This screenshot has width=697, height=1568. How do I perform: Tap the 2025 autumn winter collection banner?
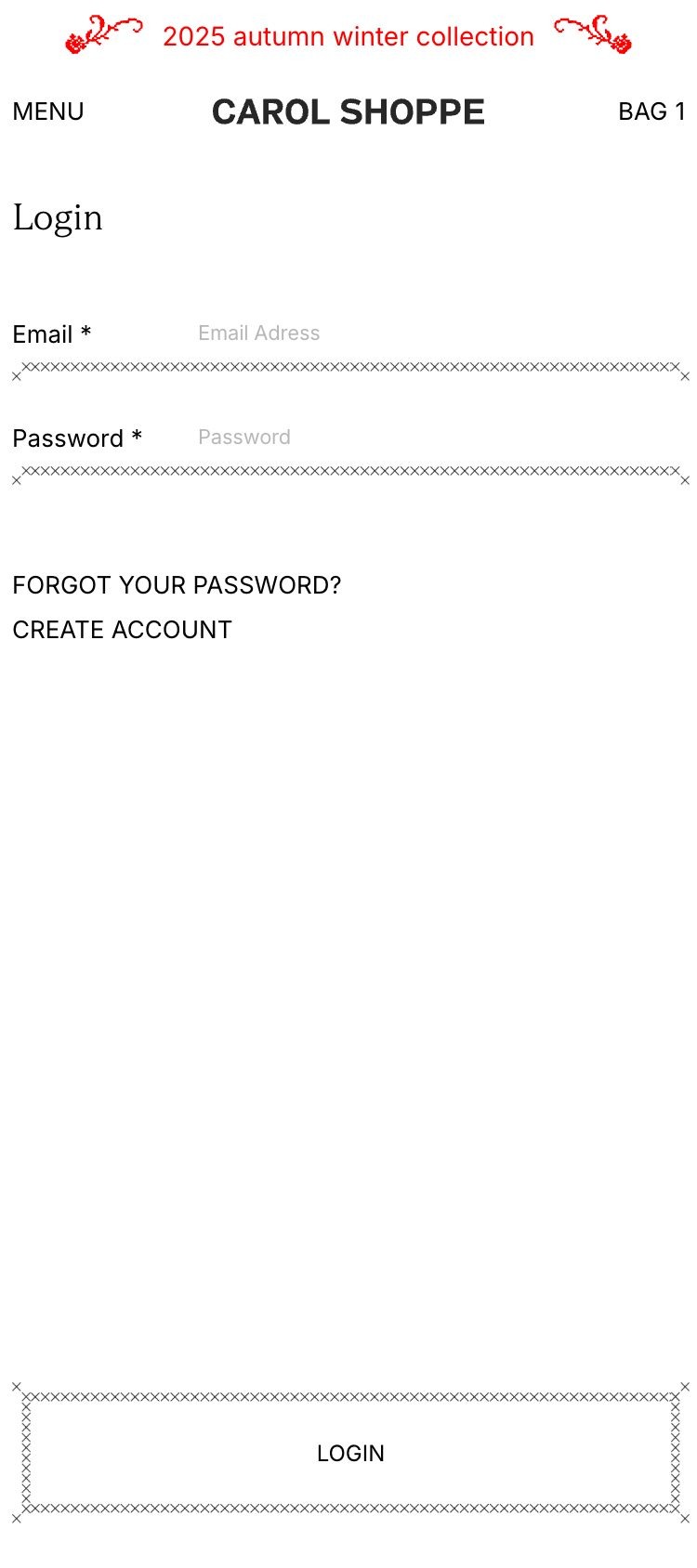pyautogui.click(x=348, y=36)
